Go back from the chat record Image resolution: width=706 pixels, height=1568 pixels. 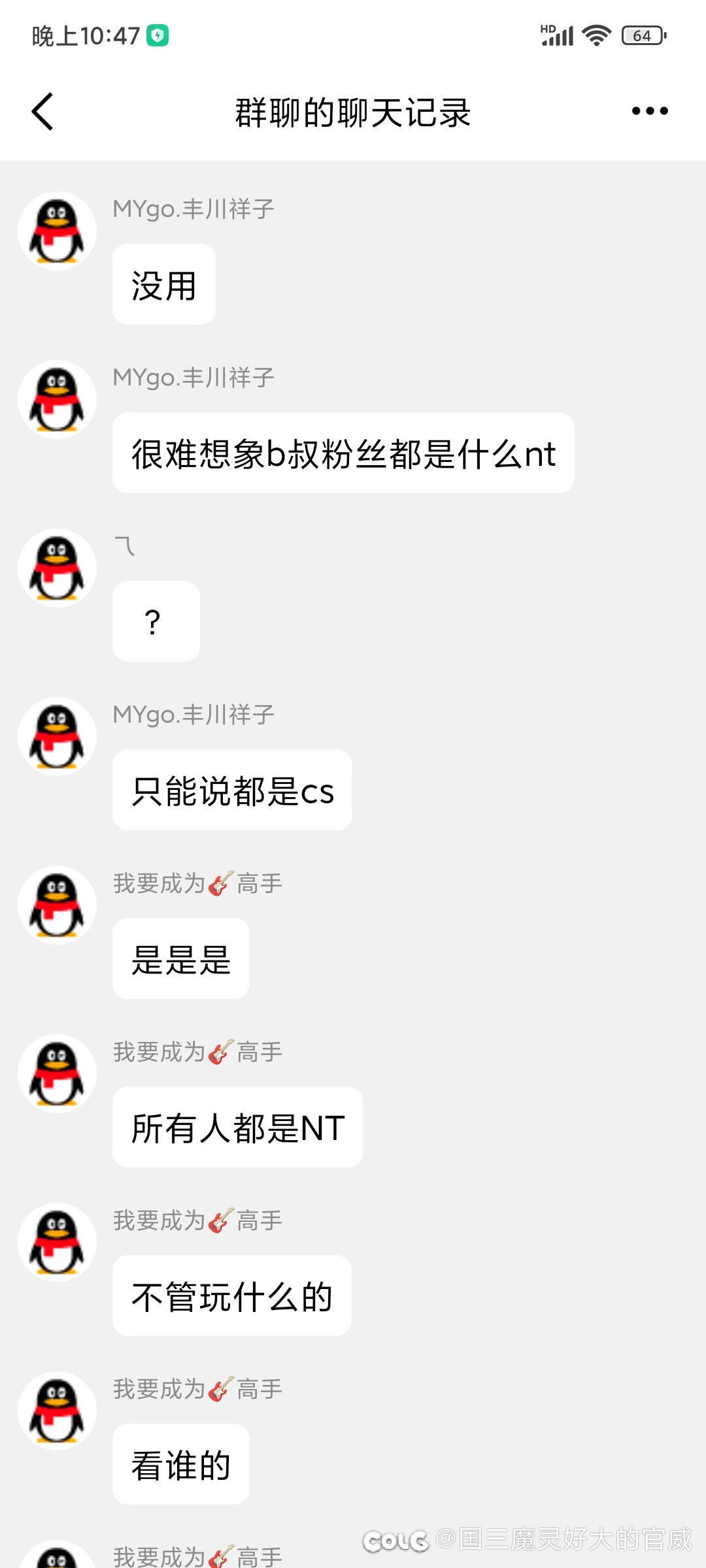[42, 112]
